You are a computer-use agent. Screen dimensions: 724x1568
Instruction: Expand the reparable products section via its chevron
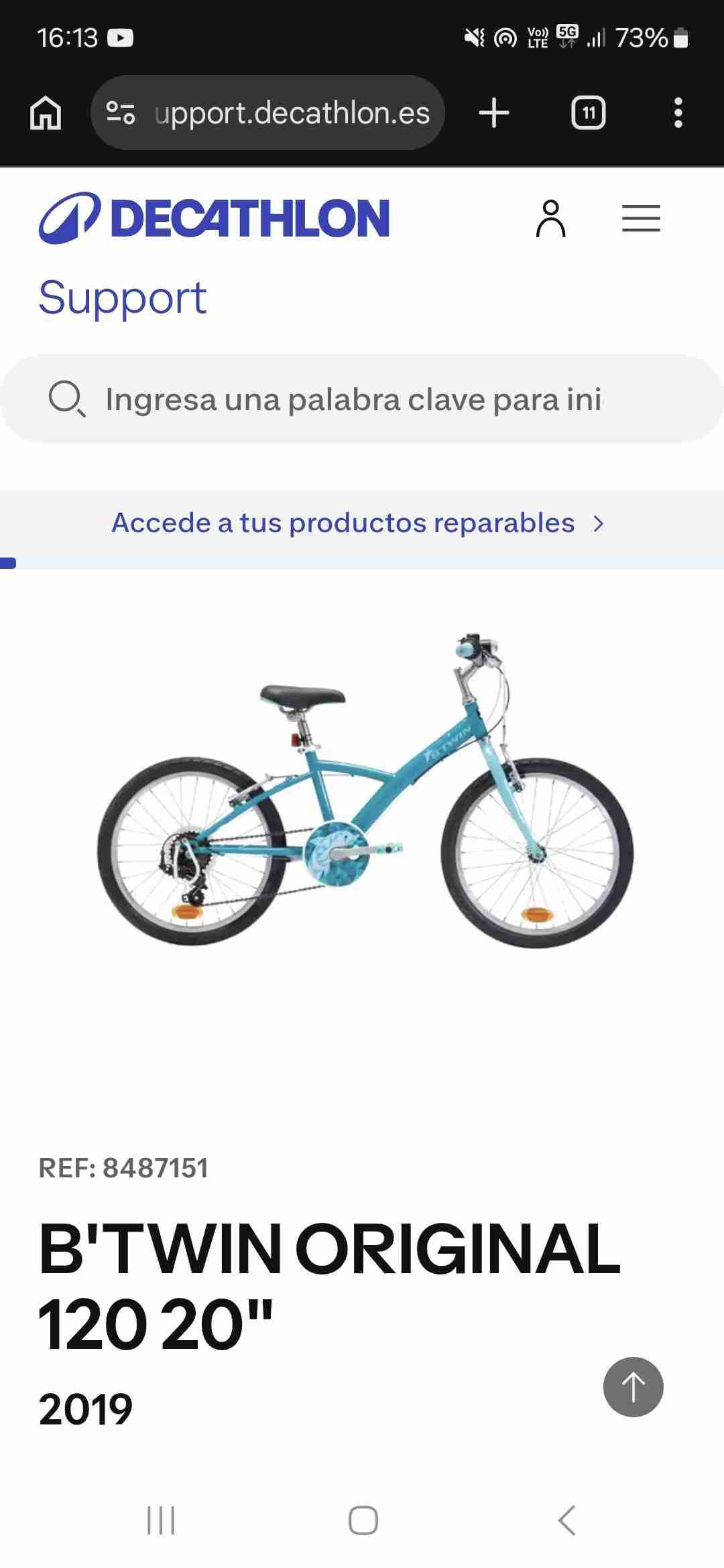[599, 523]
